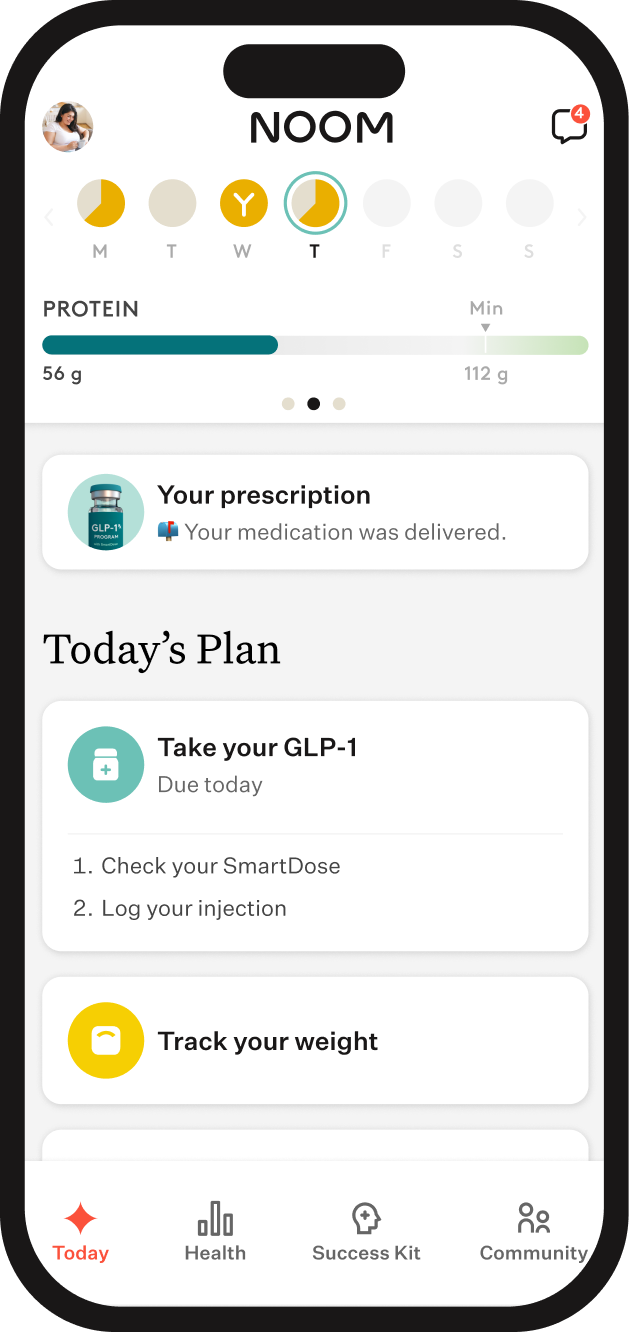Open the profile photo avatar

[67, 127]
